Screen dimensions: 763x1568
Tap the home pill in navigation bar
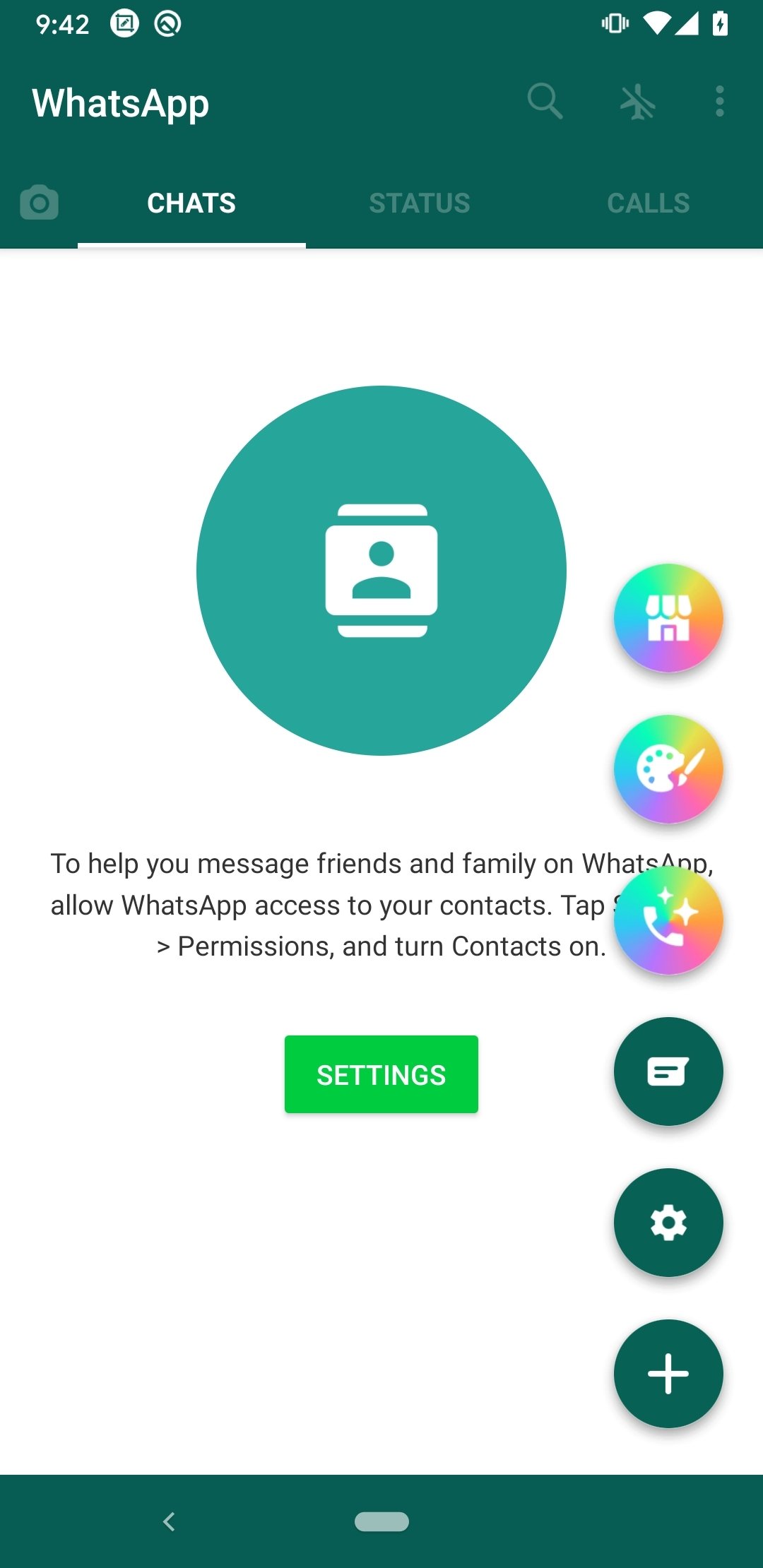click(381, 1521)
